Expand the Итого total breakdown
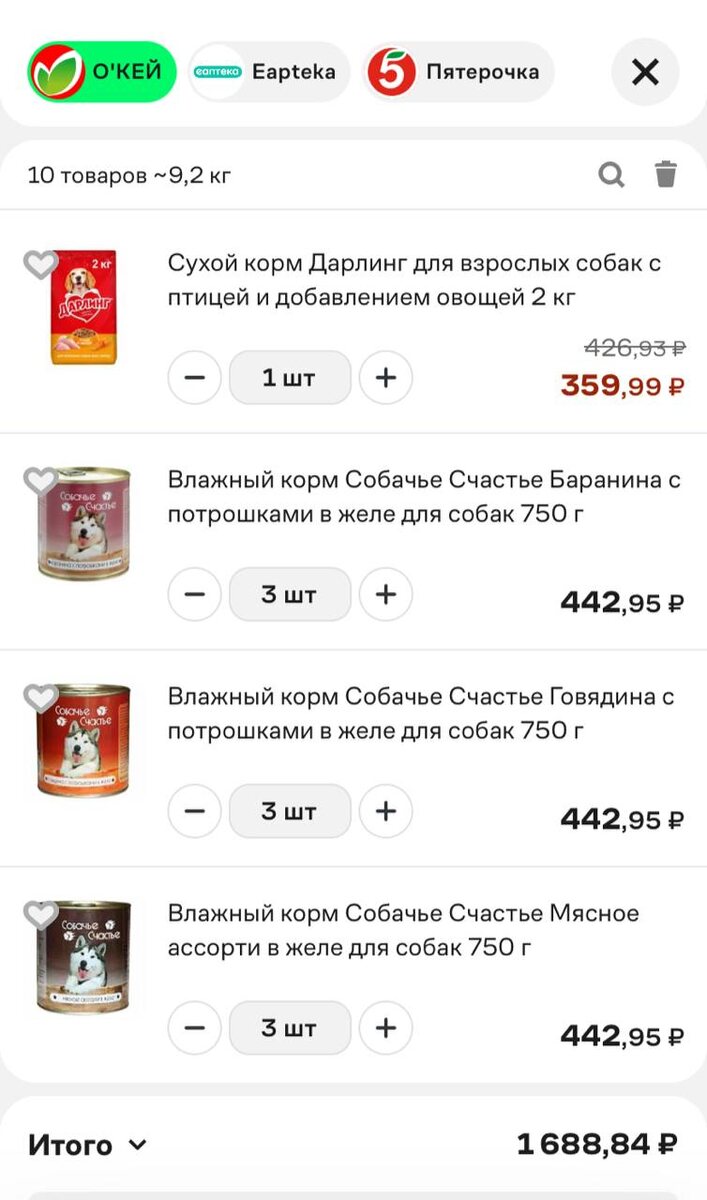 click(88, 1145)
